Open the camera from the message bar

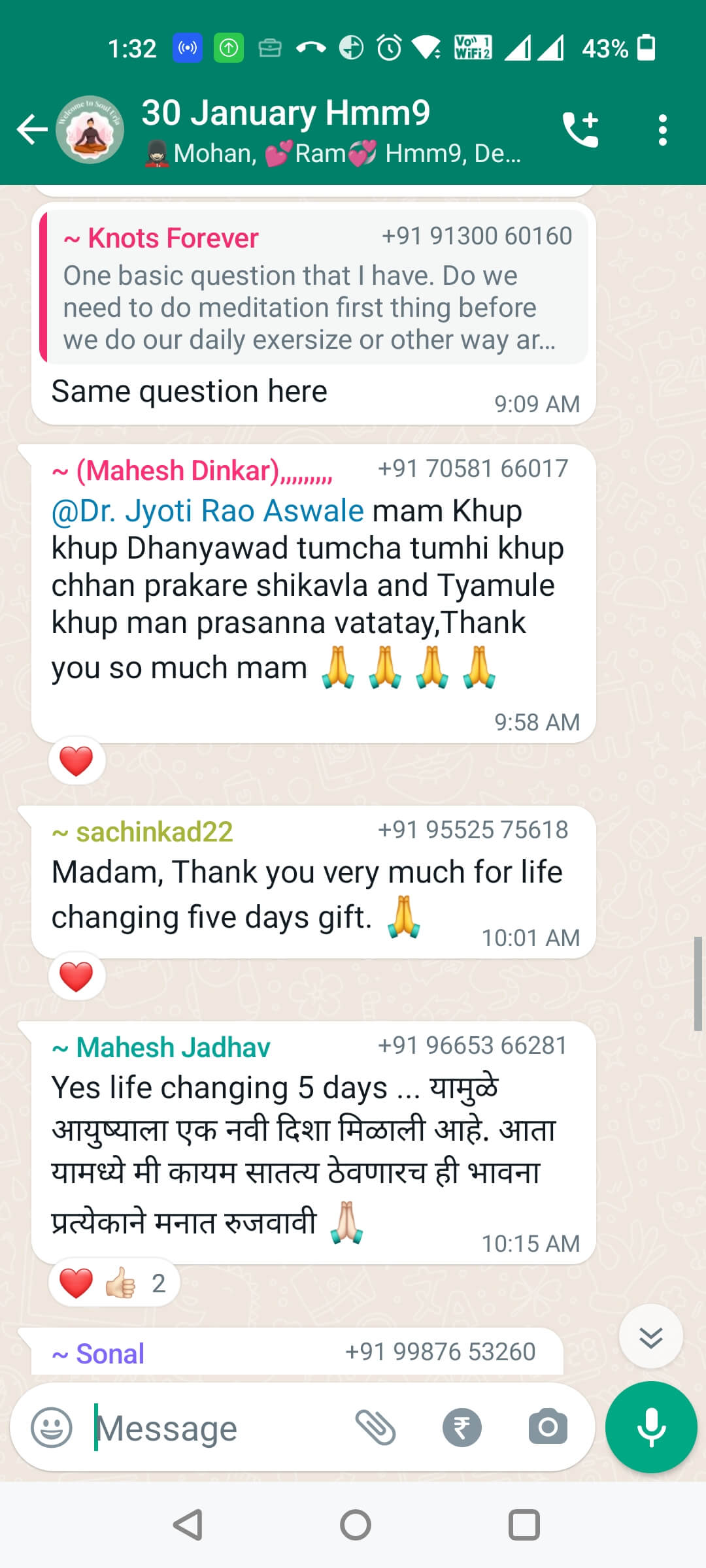(548, 1428)
